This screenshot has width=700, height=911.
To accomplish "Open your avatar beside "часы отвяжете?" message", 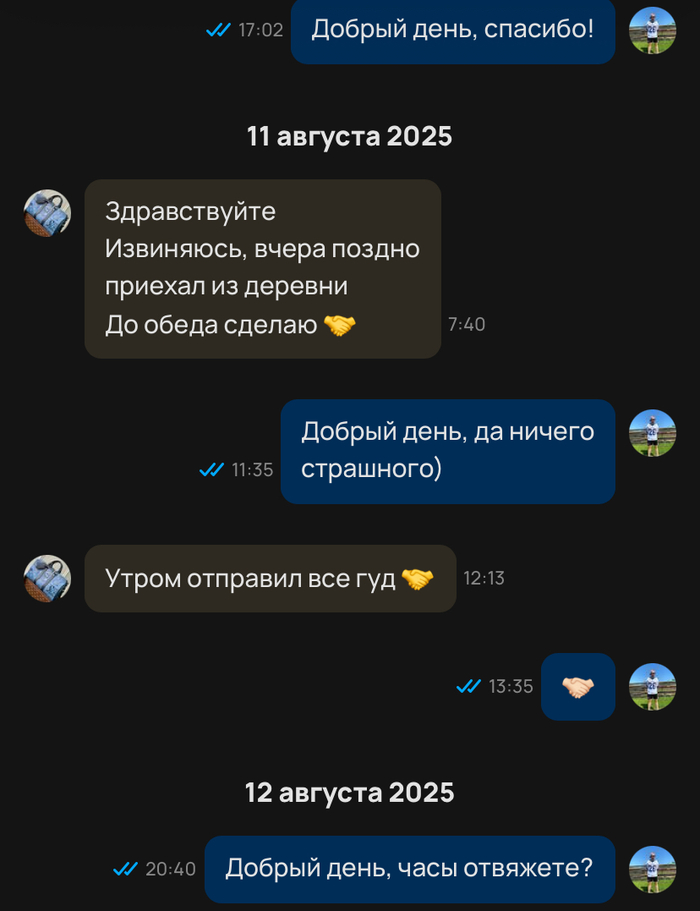I will point(652,869).
